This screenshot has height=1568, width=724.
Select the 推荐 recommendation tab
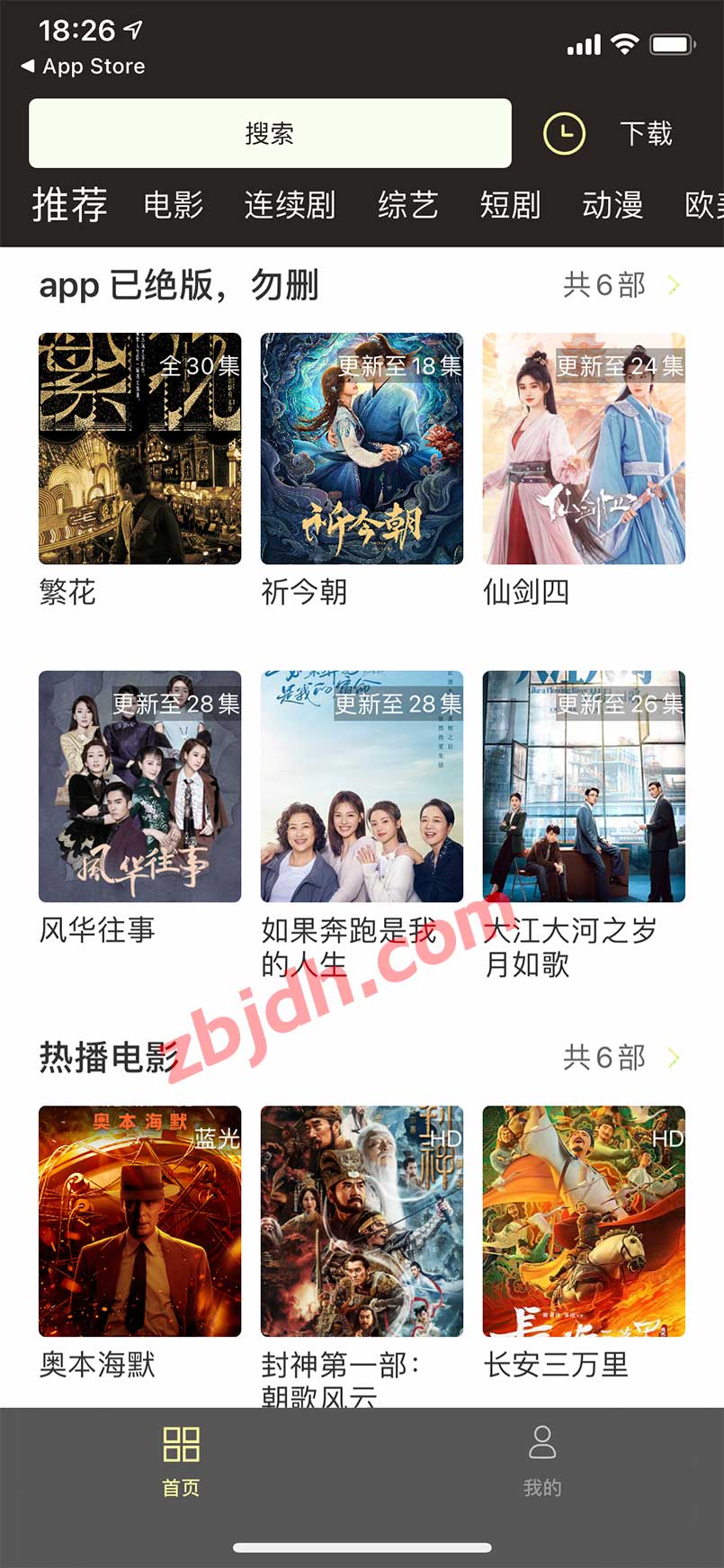(x=69, y=206)
